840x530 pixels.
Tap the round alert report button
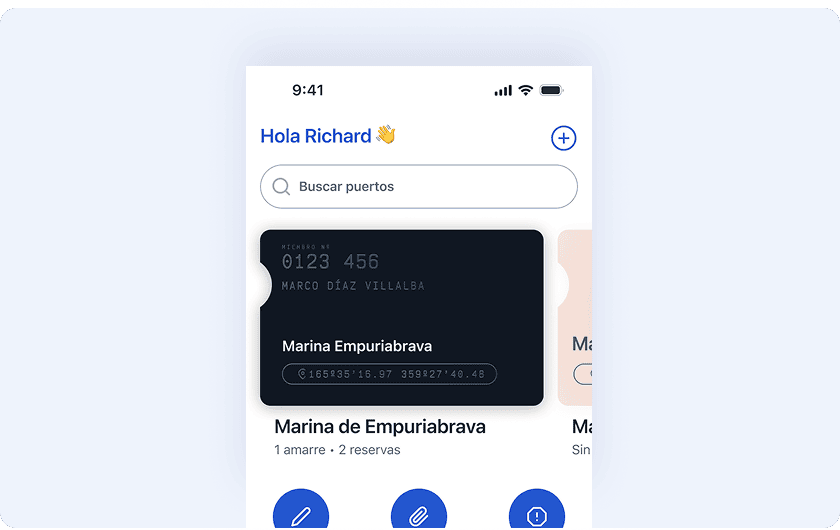coord(537,513)
